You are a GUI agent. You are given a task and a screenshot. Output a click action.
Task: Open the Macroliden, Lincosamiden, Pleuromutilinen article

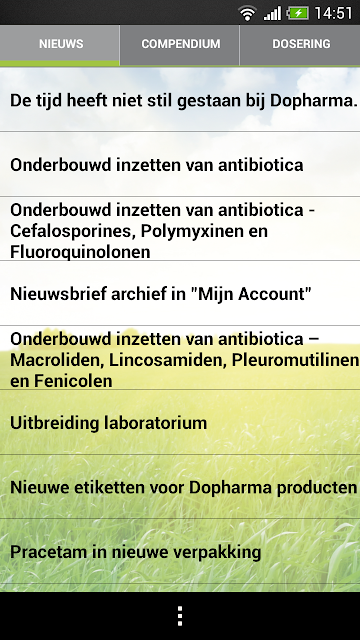[180, 358]
